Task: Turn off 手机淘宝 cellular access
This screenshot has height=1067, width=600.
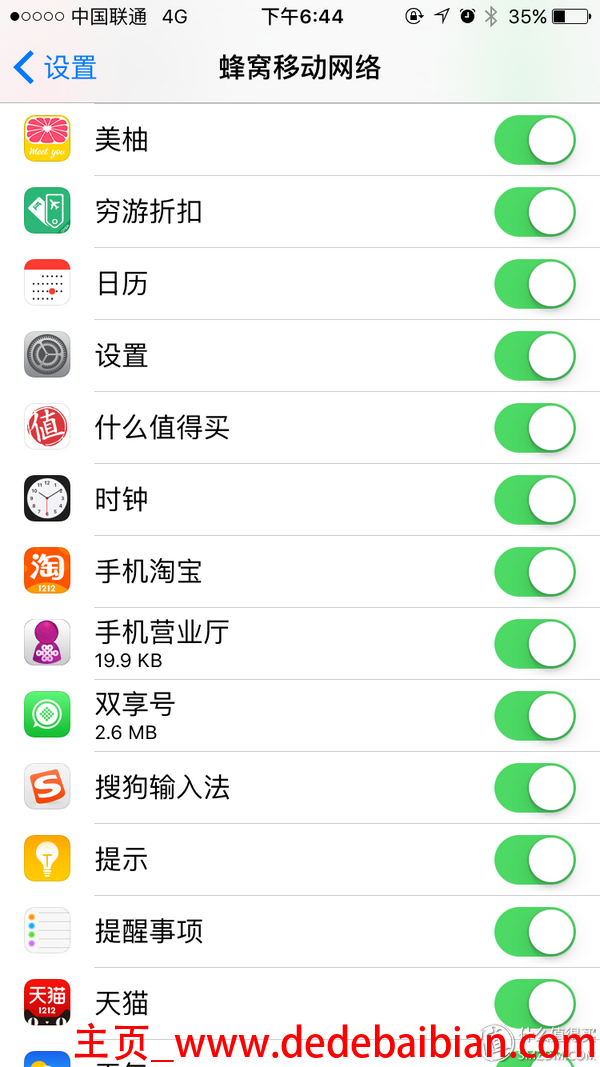Action: 535,572
